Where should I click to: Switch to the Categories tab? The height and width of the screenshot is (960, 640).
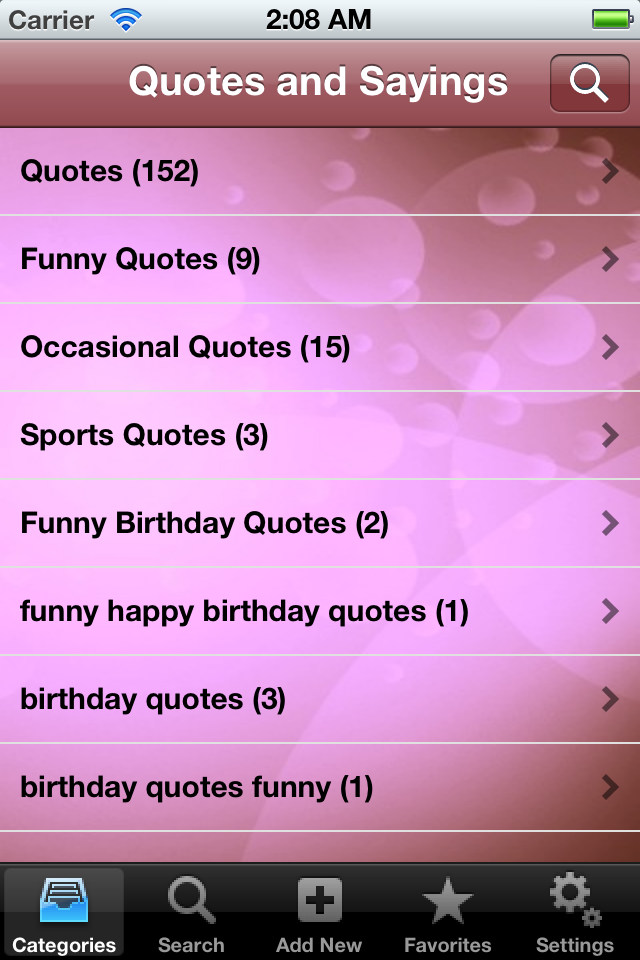(64, 914)
